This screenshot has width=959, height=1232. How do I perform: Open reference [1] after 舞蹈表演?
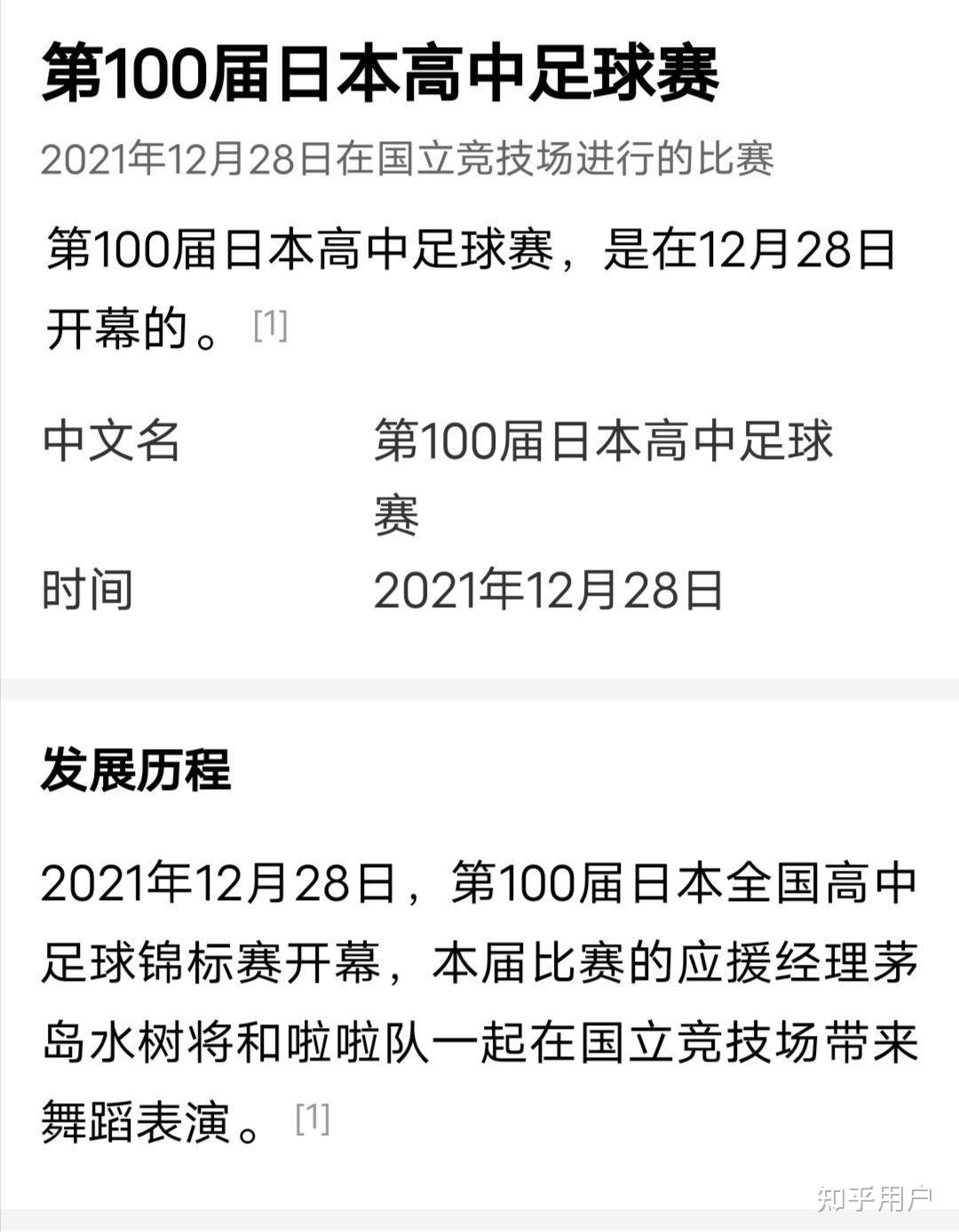coord(312,1118)
